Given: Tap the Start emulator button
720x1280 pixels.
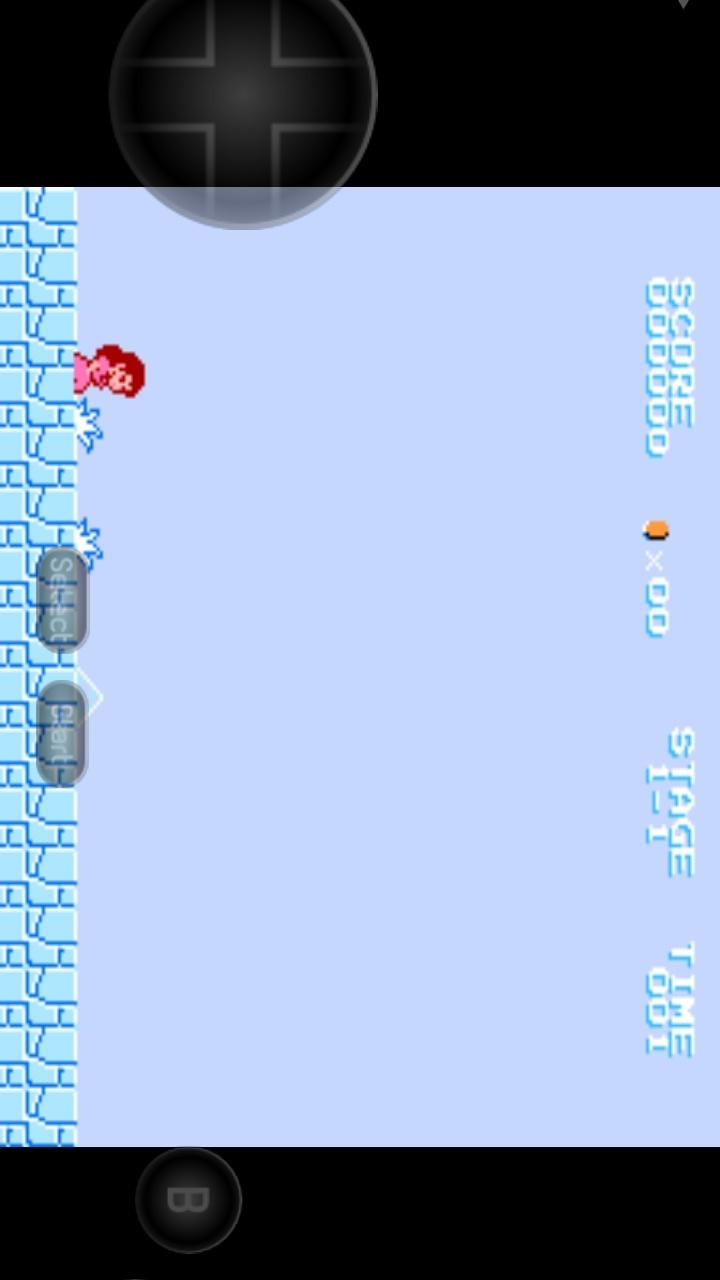Looking at the screenshot, I should pyautogui.click(x=62, y=735).
